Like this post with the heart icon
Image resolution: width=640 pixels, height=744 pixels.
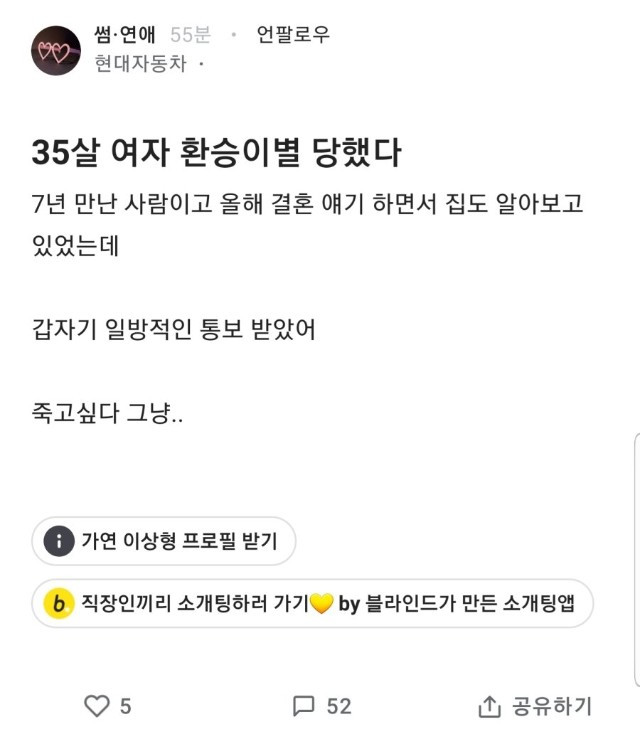click(x=97, y=706)
